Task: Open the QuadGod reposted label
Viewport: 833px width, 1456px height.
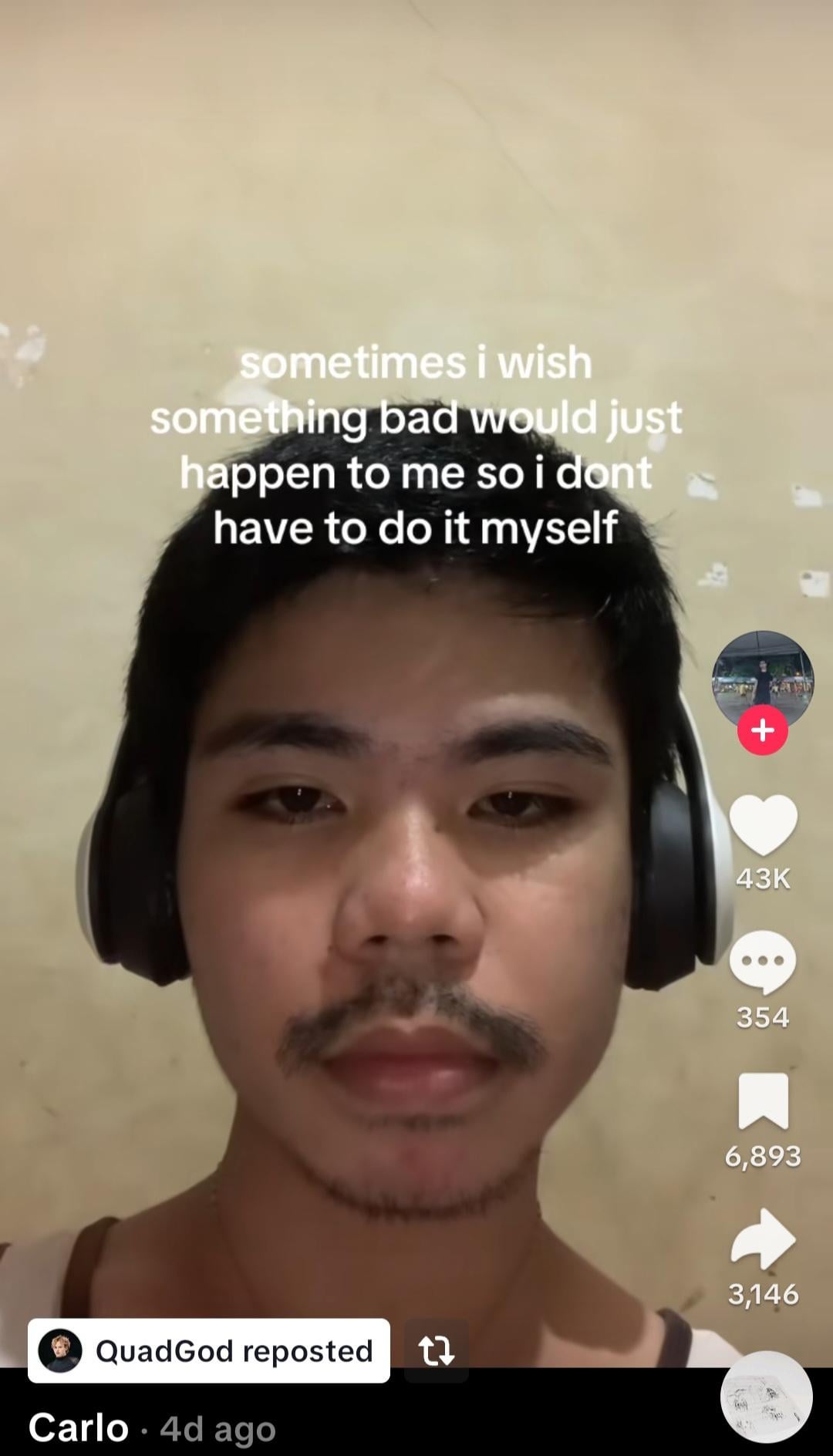Action: point(209,1350)
